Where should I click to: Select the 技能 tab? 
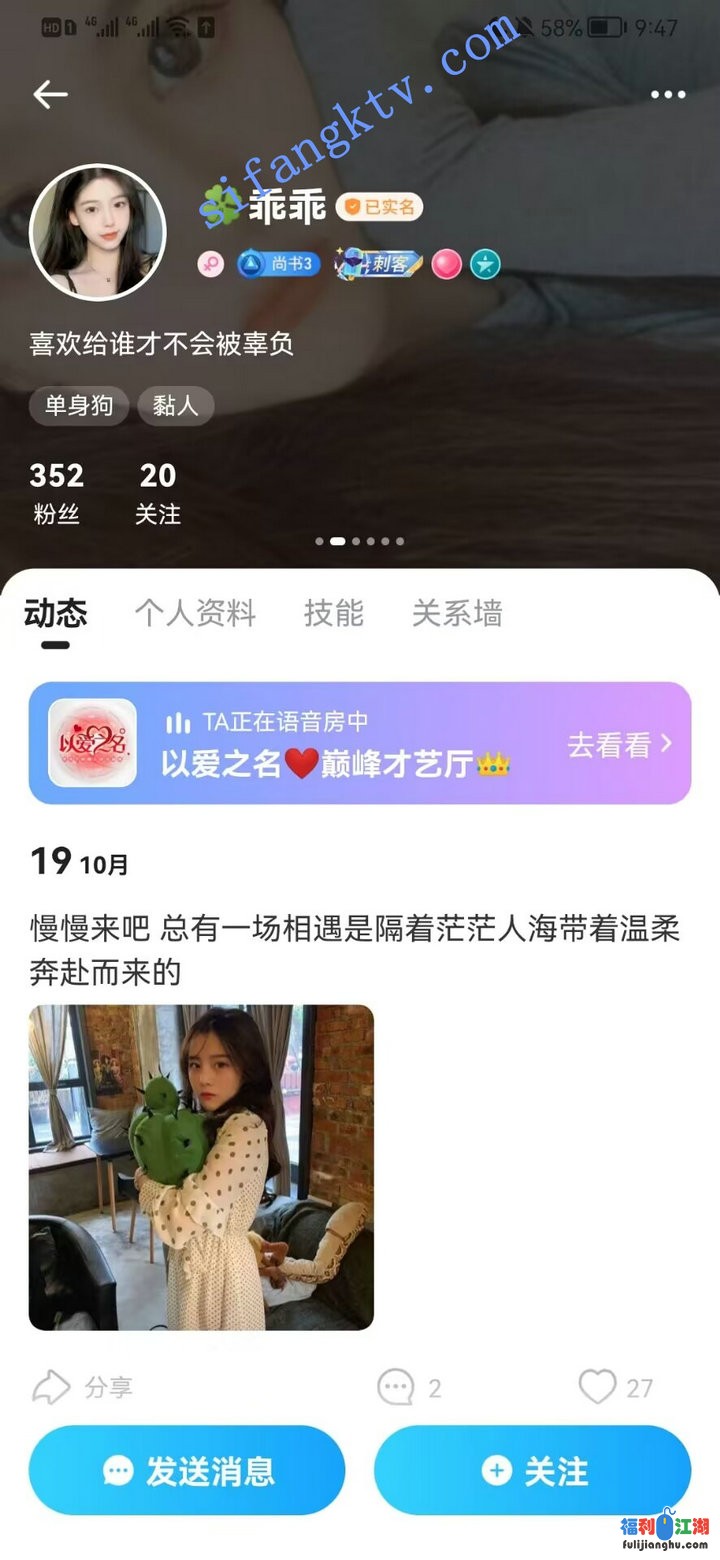pyautogui.click(x=336, y=615)
